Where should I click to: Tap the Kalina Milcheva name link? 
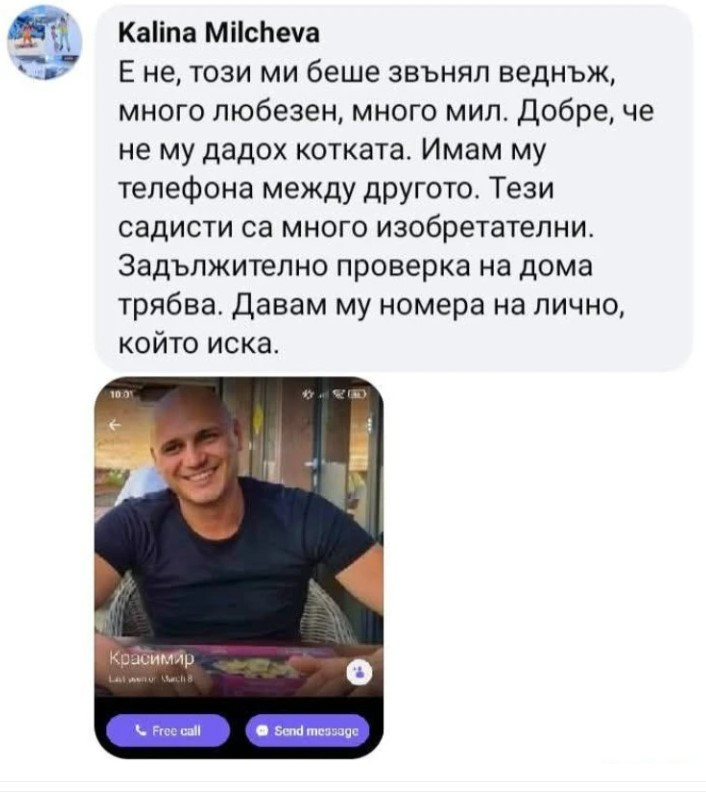click(219, 34)
